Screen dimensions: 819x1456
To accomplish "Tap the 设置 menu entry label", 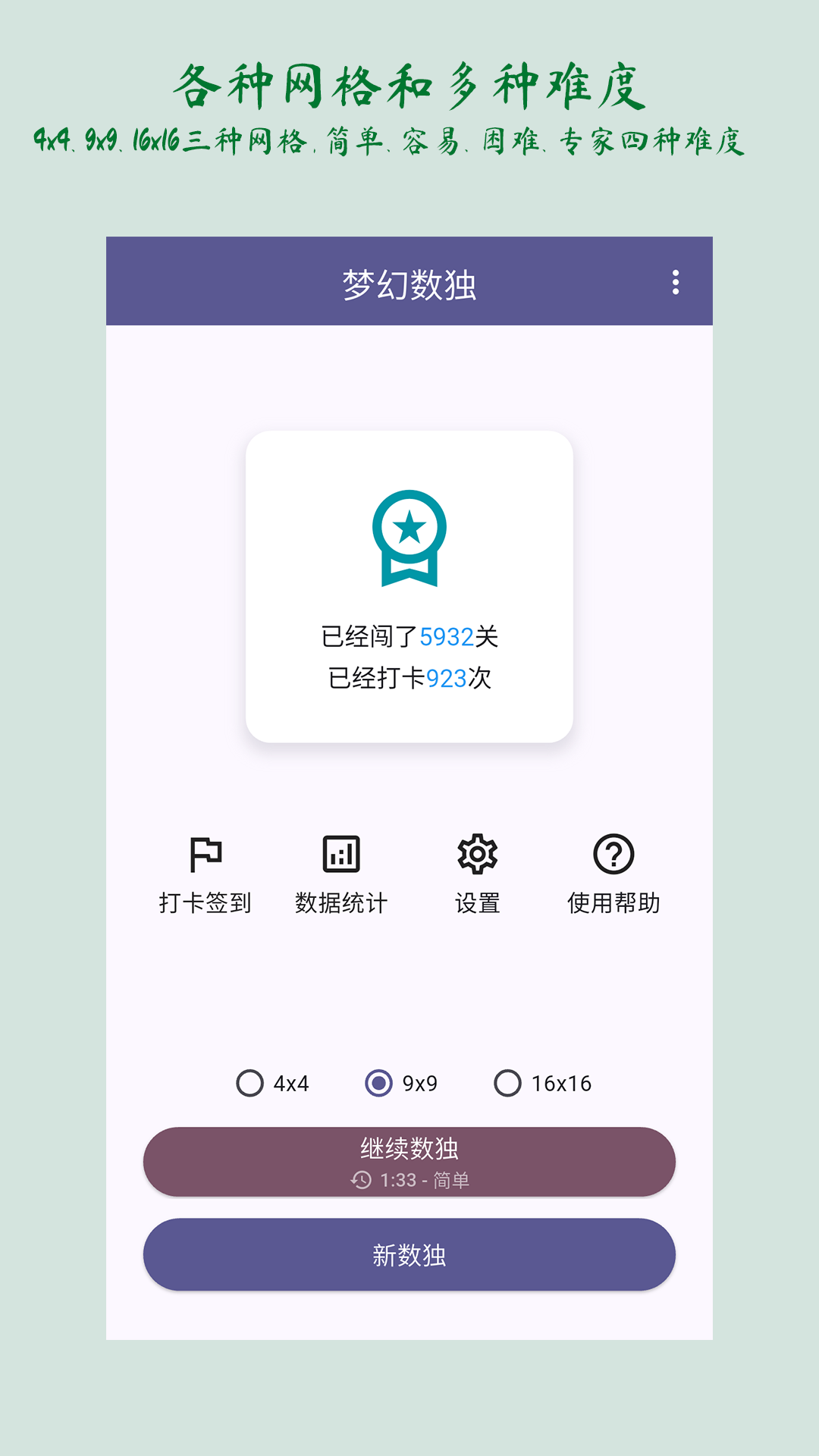I will 477,902.
